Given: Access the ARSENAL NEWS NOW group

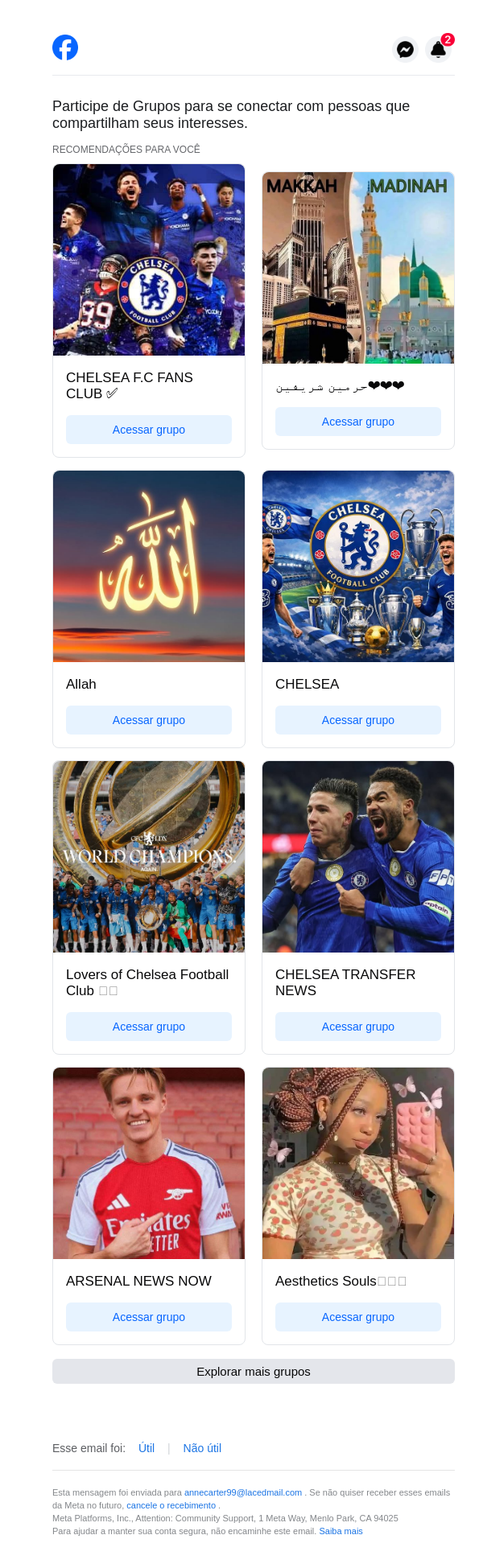Looking at the screenshot, I should (x=149, y=1317).
